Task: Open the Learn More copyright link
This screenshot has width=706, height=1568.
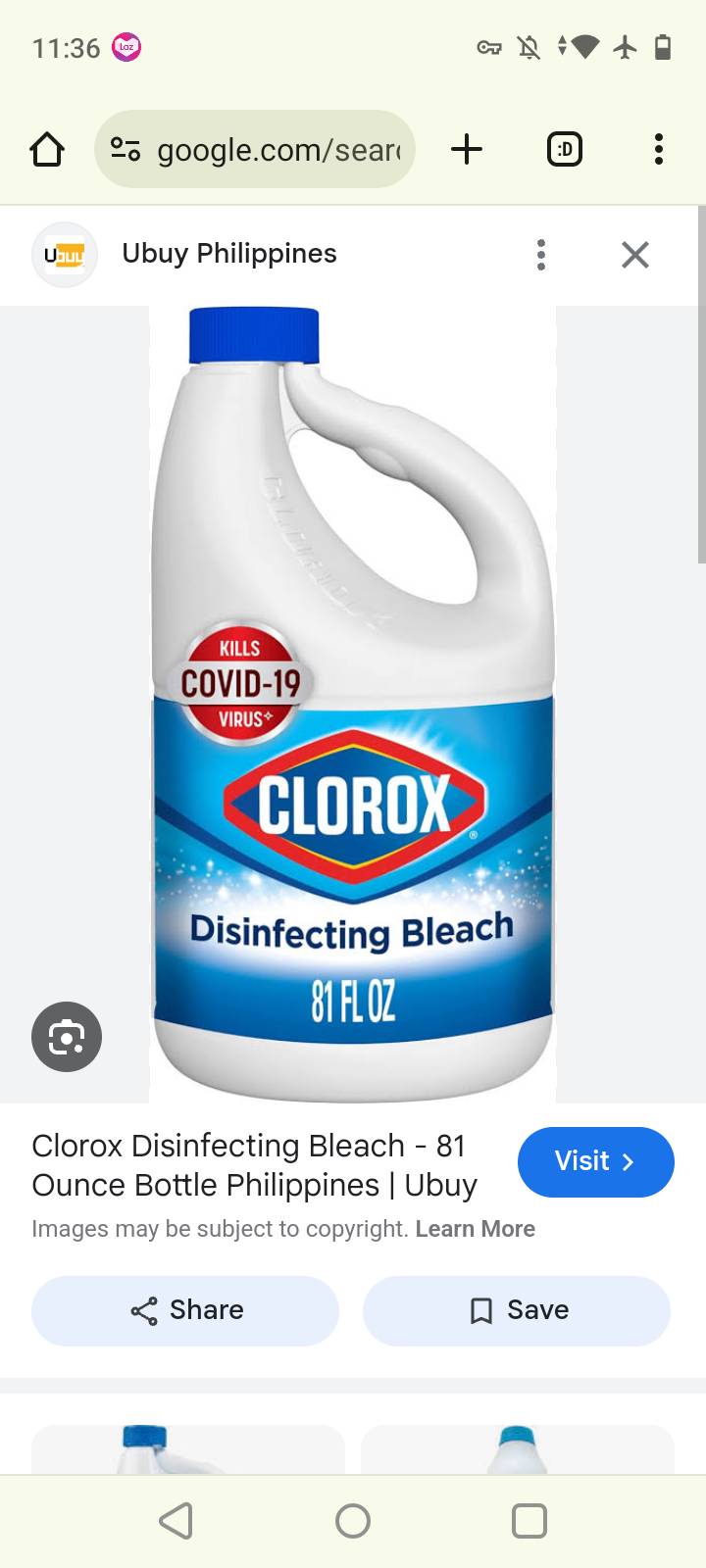Action: click(x=475, y=1229)
